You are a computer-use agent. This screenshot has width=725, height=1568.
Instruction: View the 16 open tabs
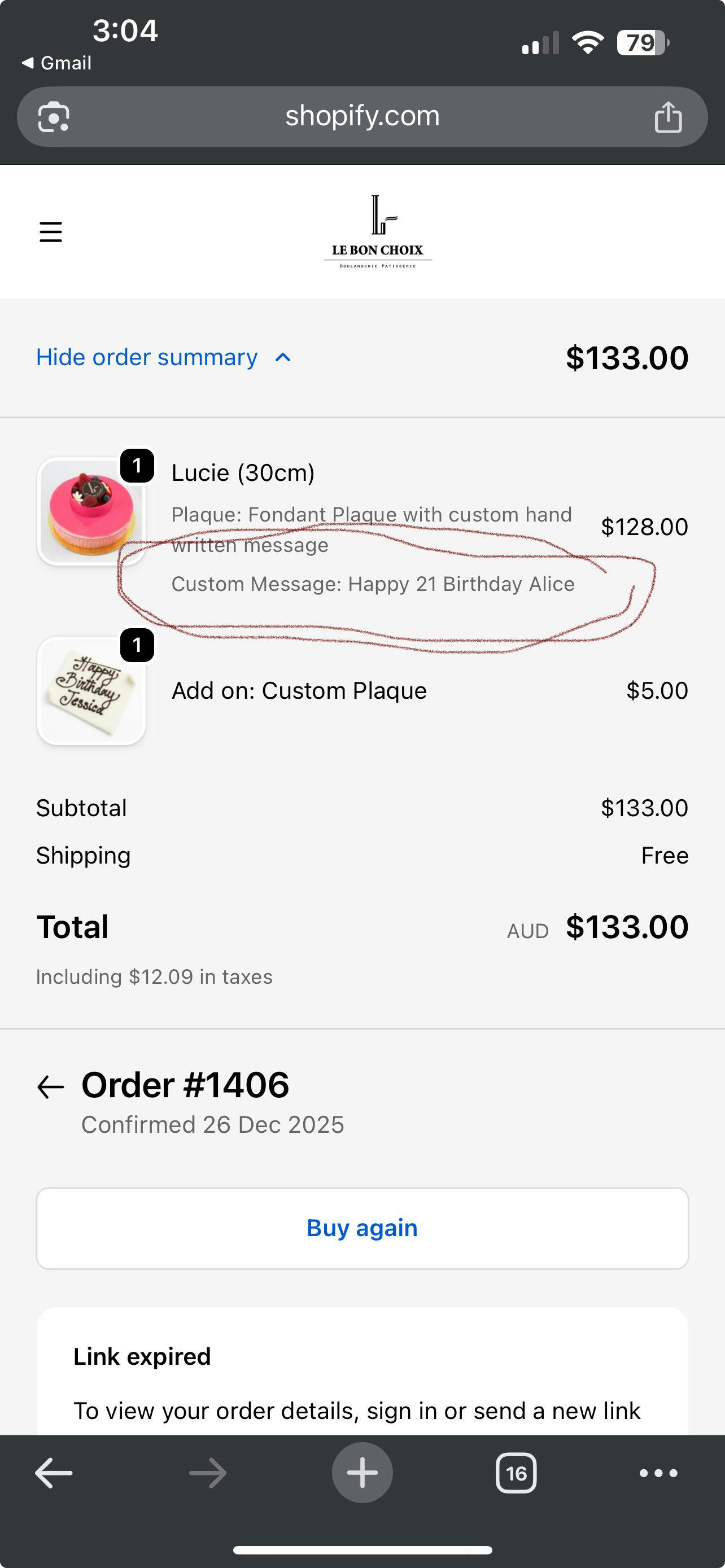tap(516, 1473)
